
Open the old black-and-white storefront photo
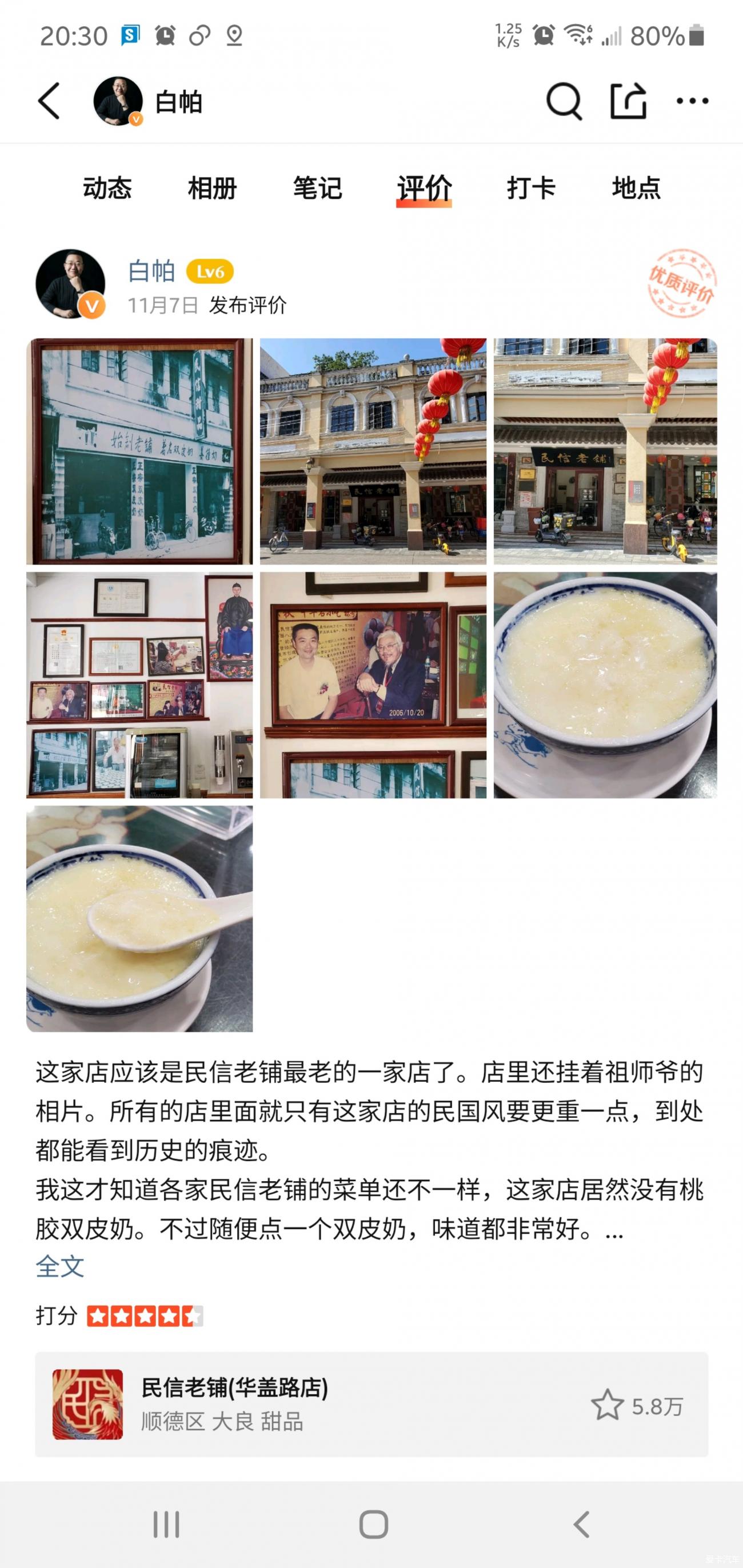click(139, 451)
